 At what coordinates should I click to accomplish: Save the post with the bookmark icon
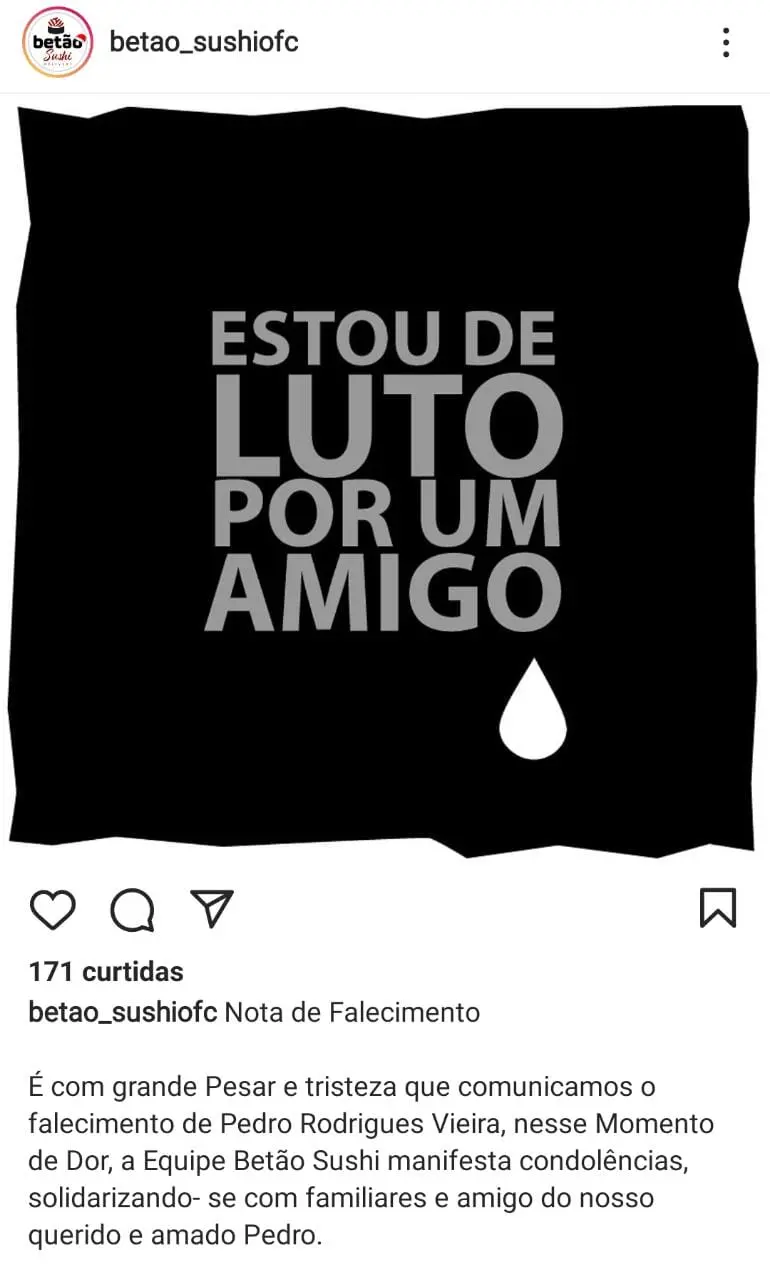(716, 909)
